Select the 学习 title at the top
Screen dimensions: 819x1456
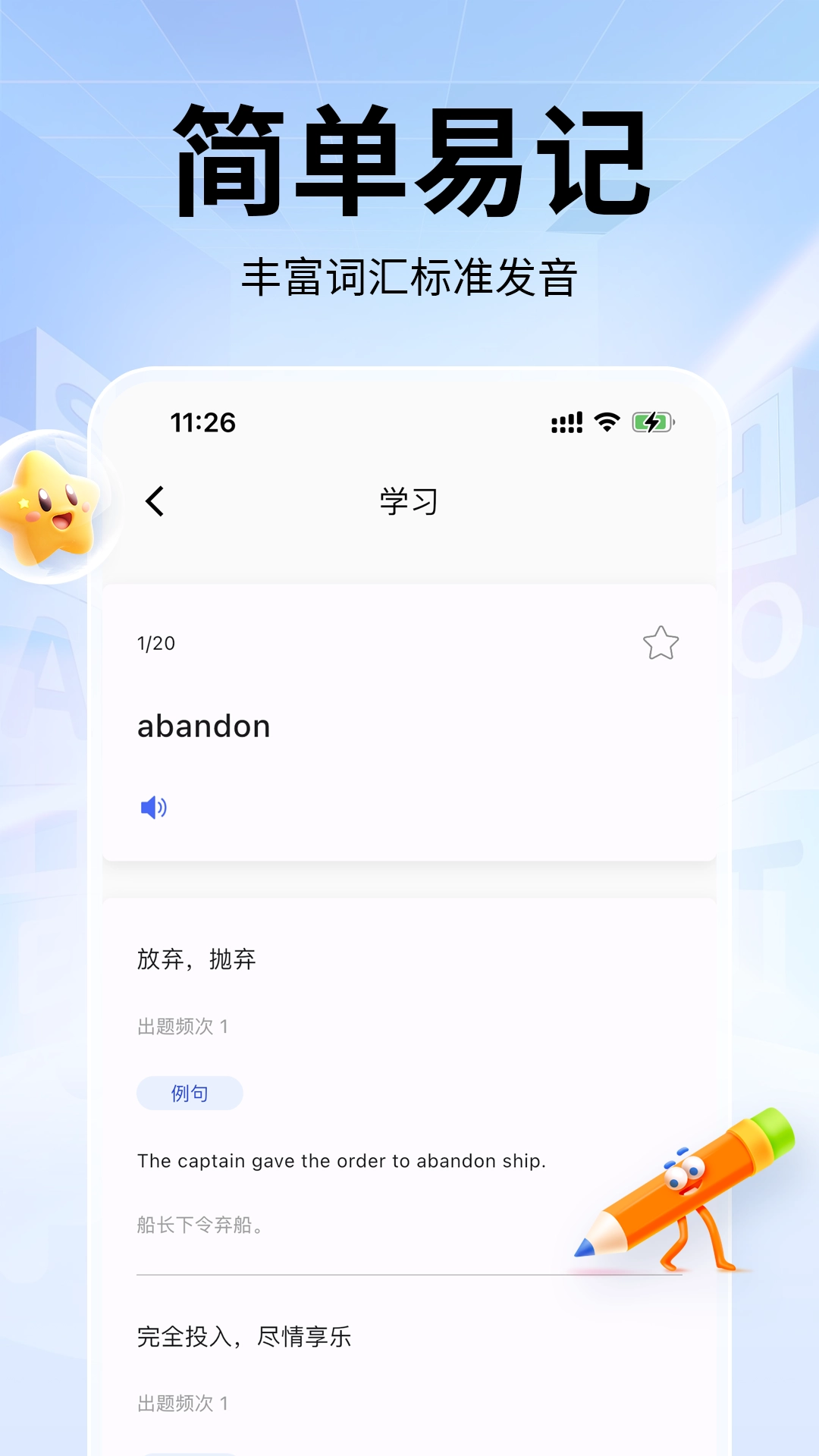click(x=408, y=502)
